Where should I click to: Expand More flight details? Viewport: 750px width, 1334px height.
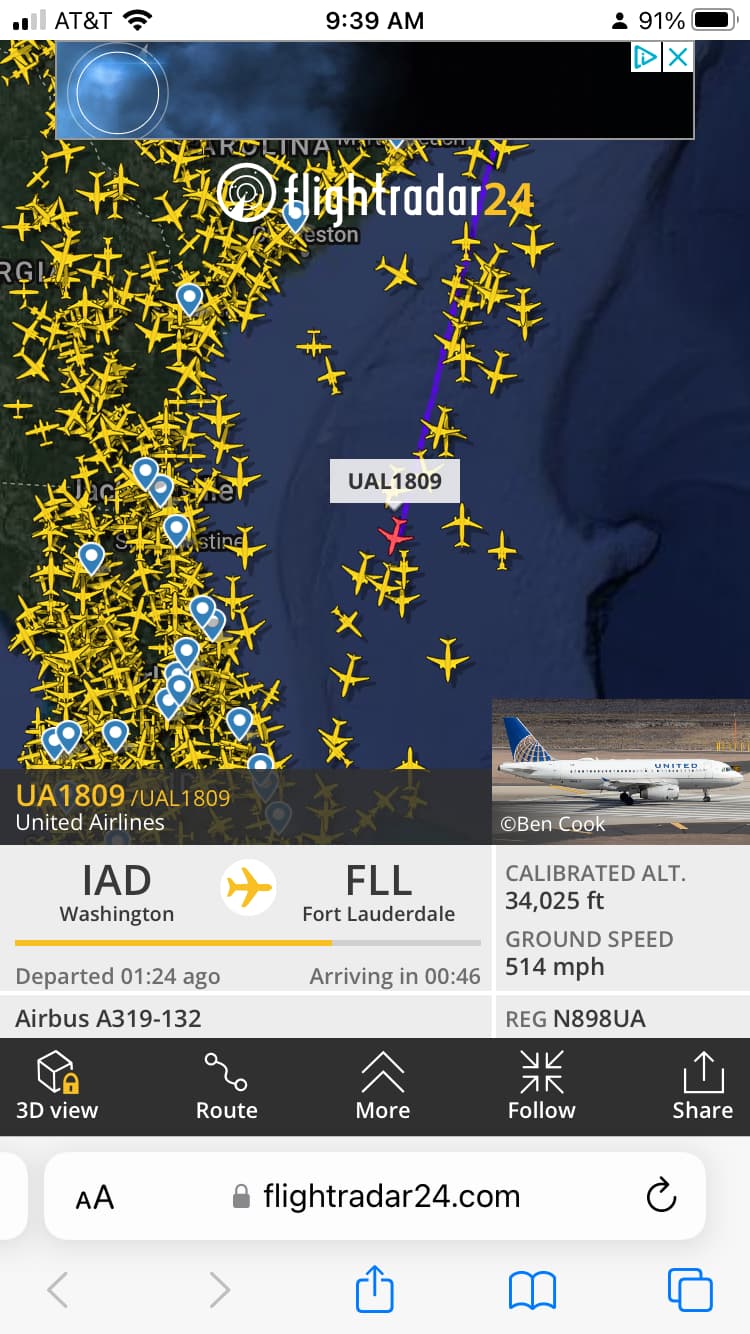382,1086
